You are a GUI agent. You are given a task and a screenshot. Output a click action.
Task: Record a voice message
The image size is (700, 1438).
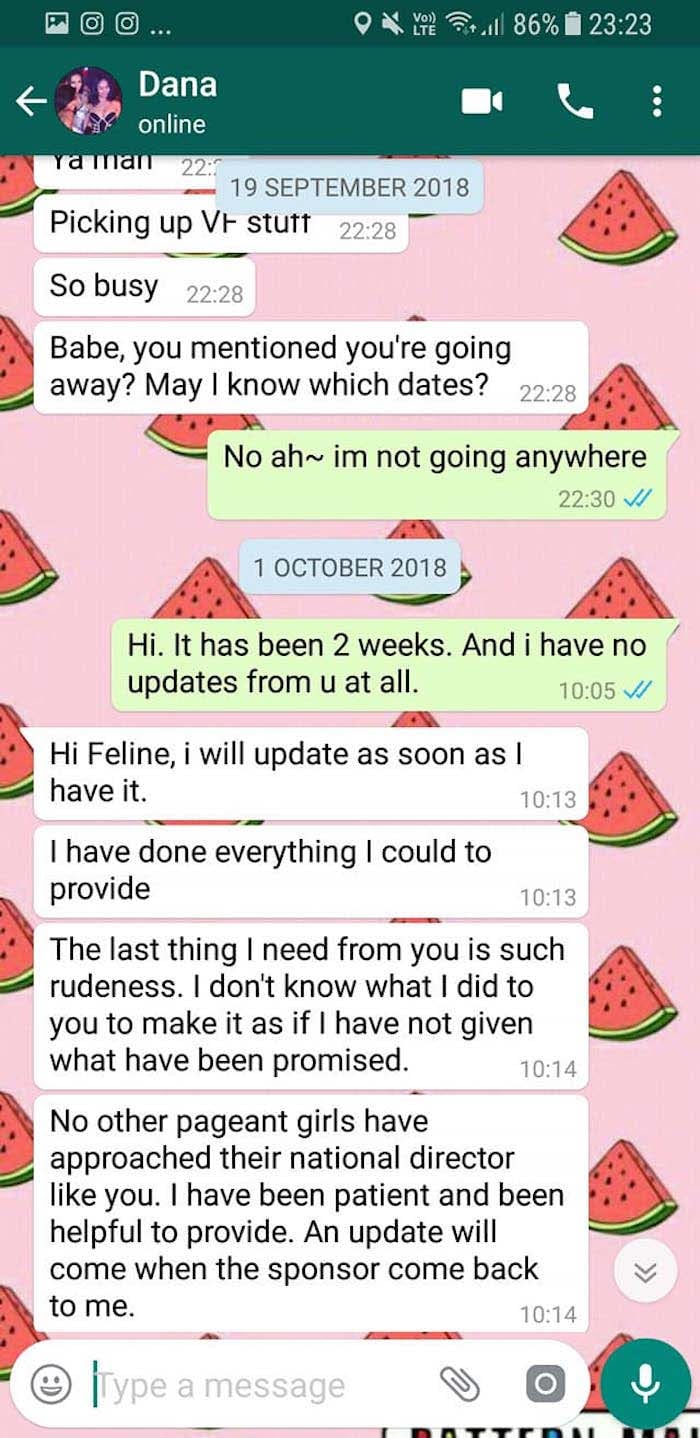(x=645, y=1385)
